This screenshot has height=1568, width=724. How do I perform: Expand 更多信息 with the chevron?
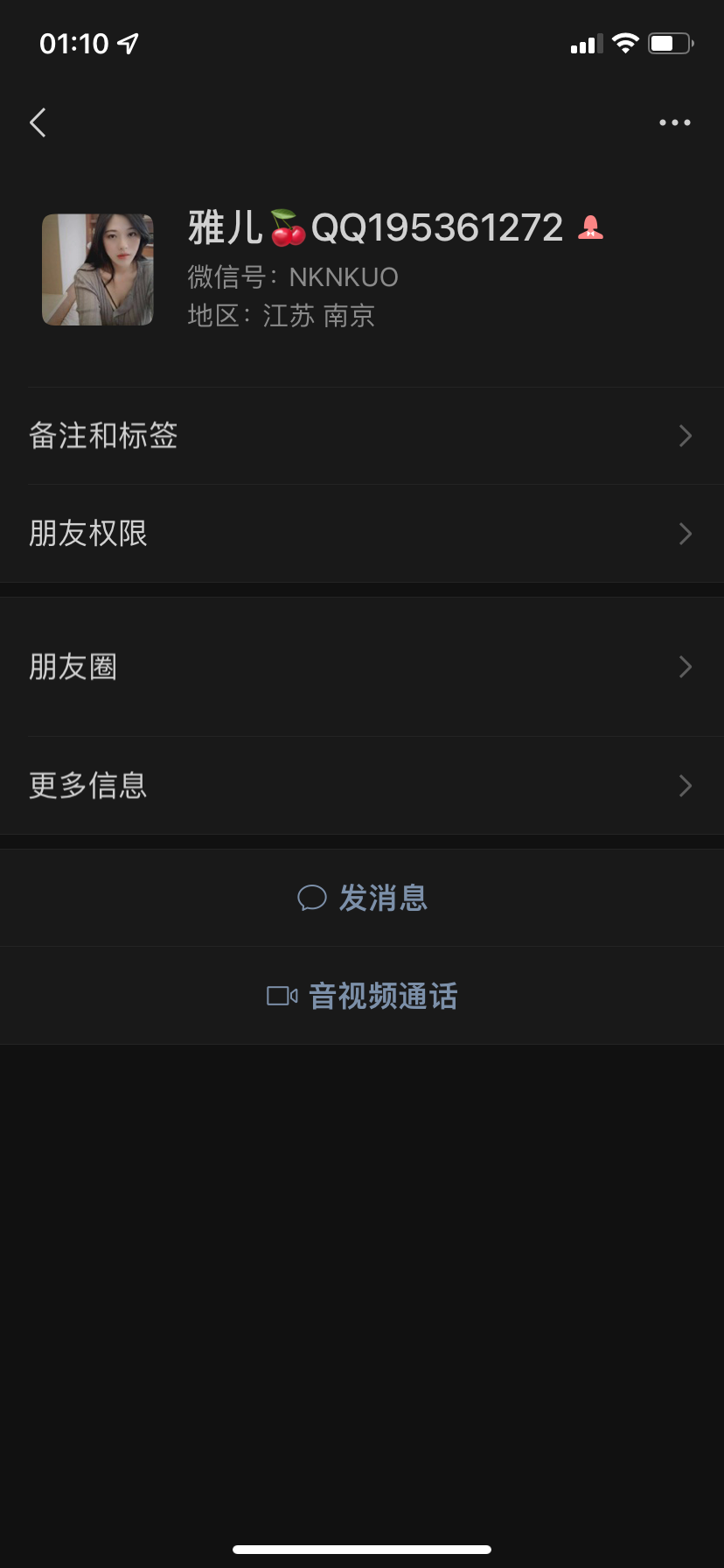coord(686,786)
